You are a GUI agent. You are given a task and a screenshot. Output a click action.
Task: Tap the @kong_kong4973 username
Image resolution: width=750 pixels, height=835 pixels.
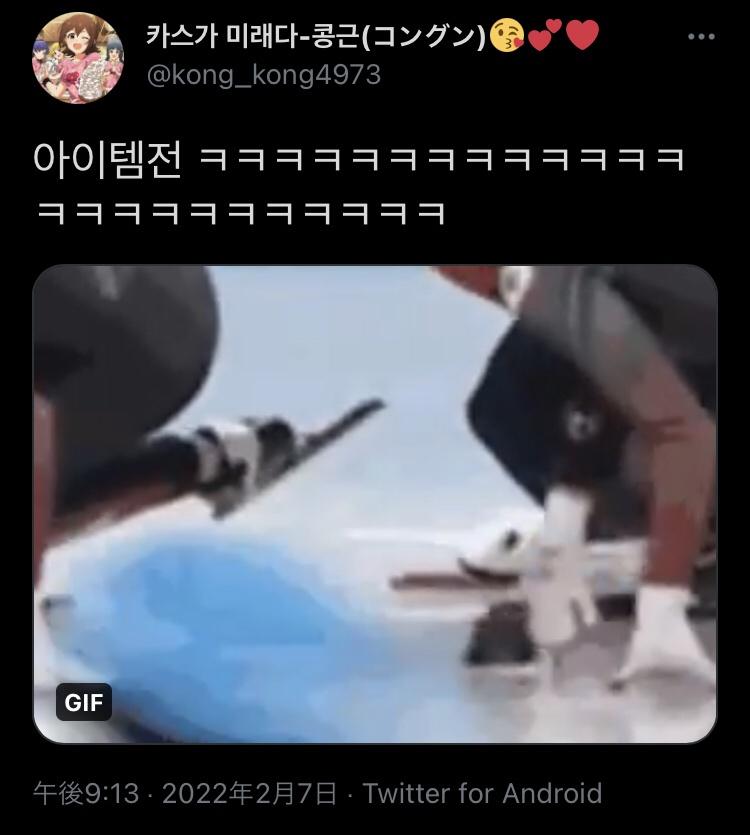click(x=264, y=76)
